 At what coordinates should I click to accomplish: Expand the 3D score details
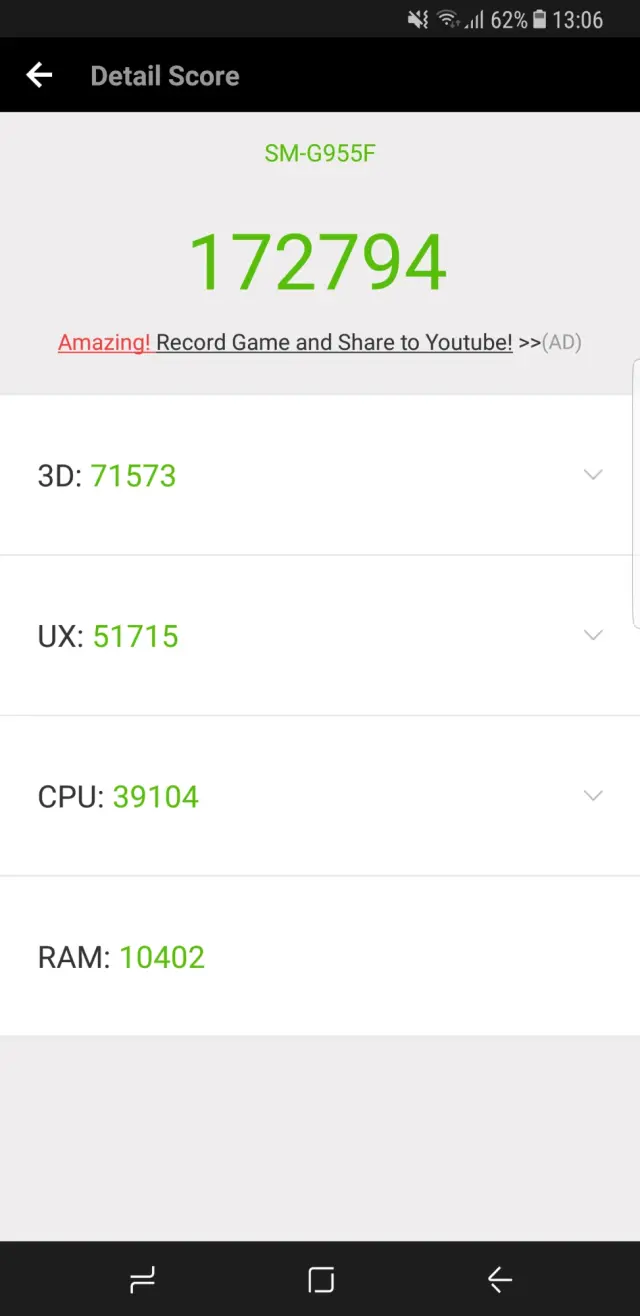593,475
